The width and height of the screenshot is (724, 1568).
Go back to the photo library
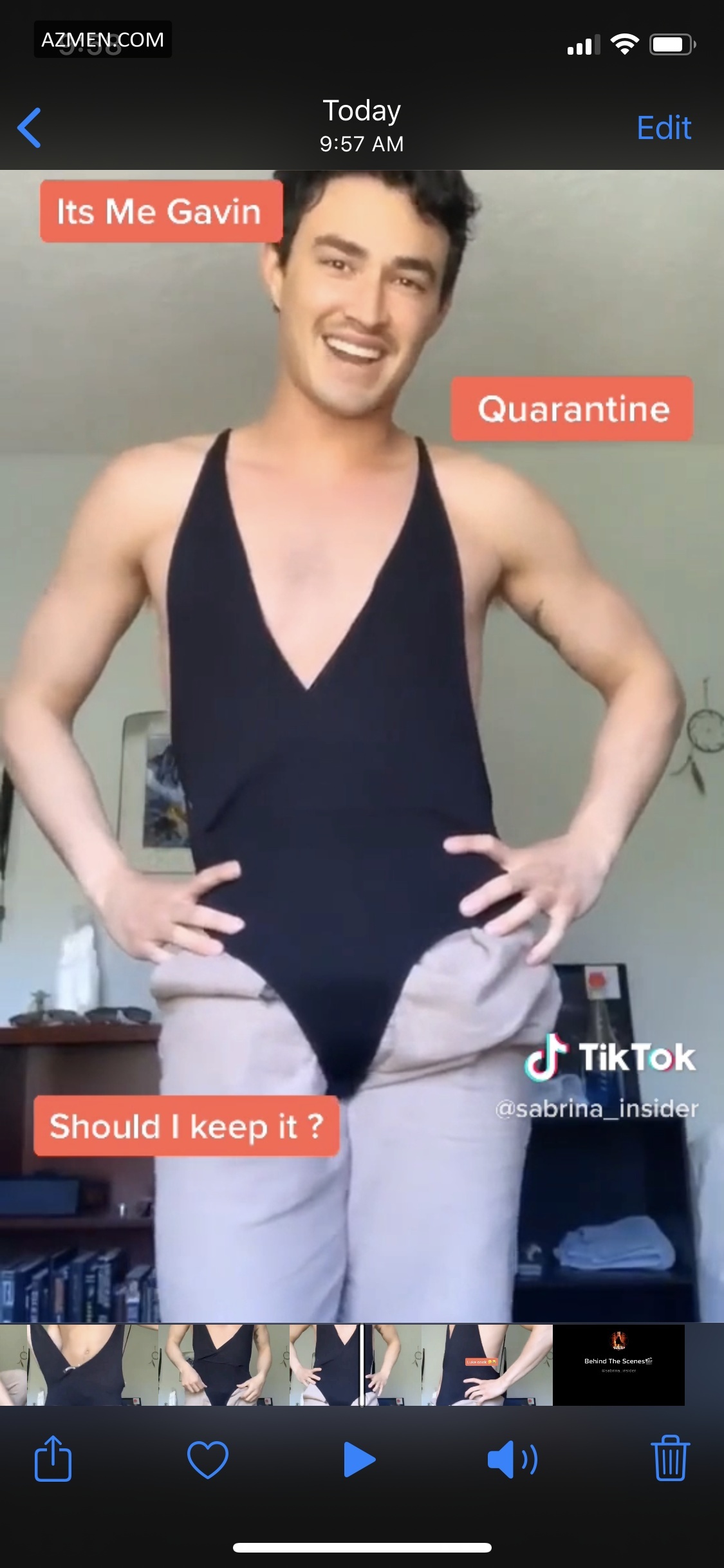tap(30, 127)
